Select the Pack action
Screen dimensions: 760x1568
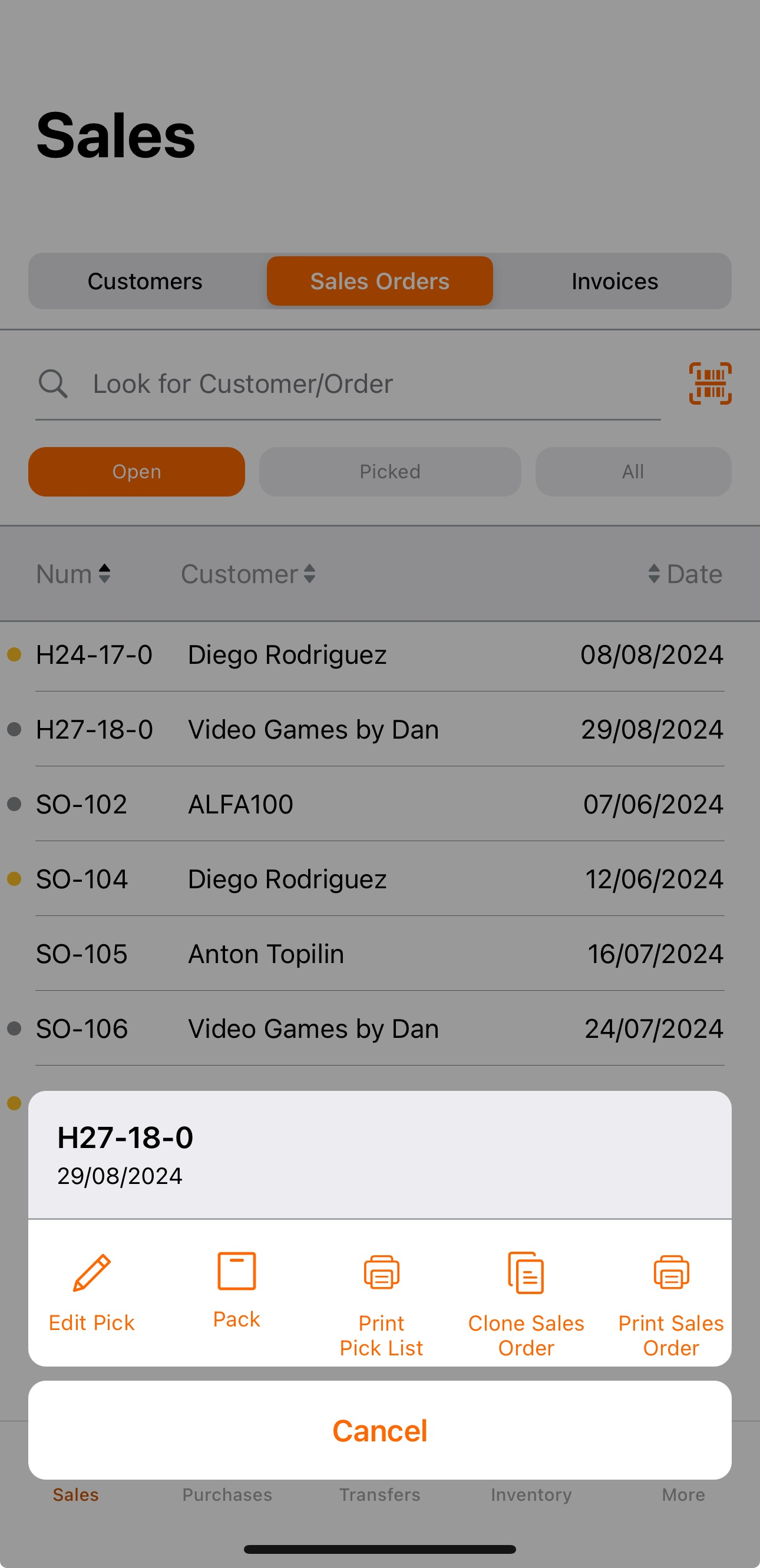[236, 1290]
